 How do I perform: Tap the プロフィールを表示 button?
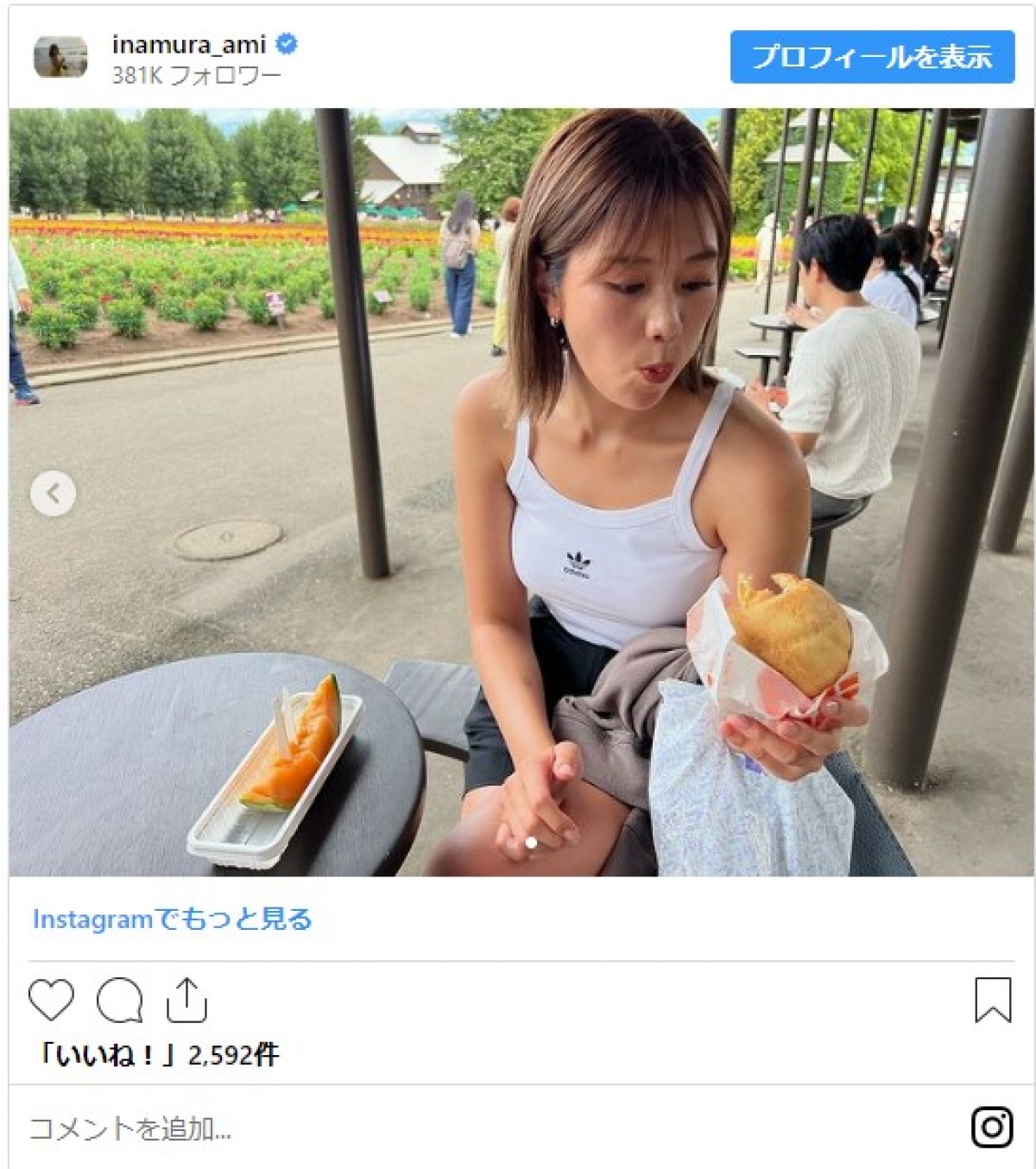point(872,57)
